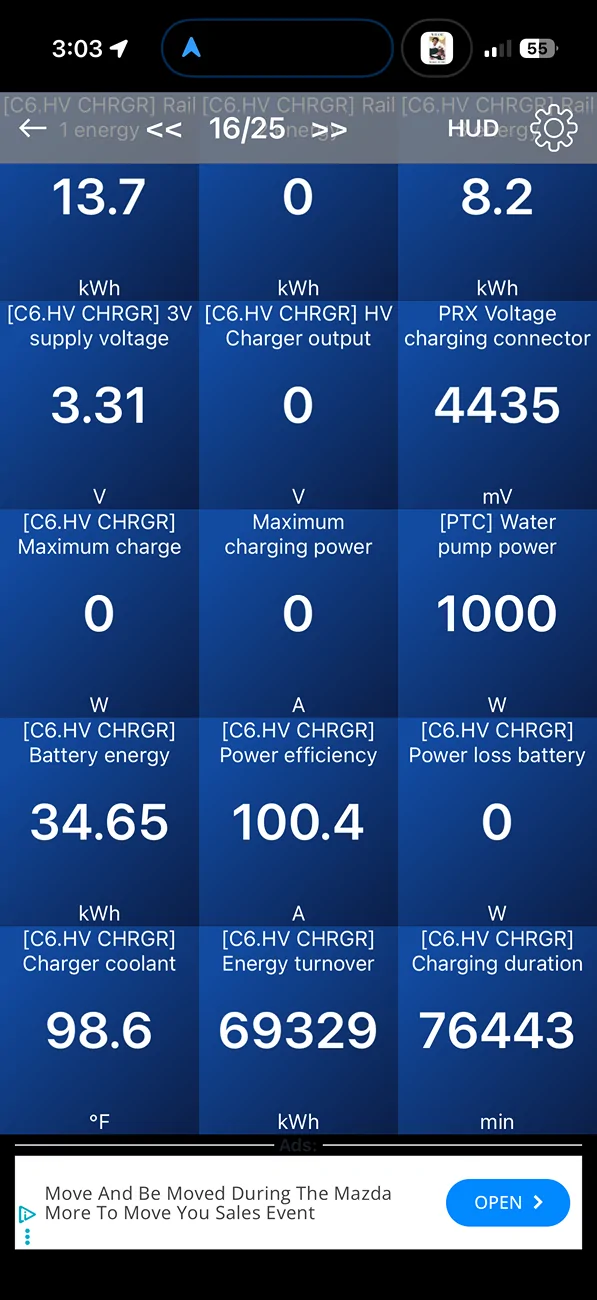Select the Charging duration tile
The height and width of the screenshot is (1300, 597).
pyautogui.click(x=497, y=1030)
